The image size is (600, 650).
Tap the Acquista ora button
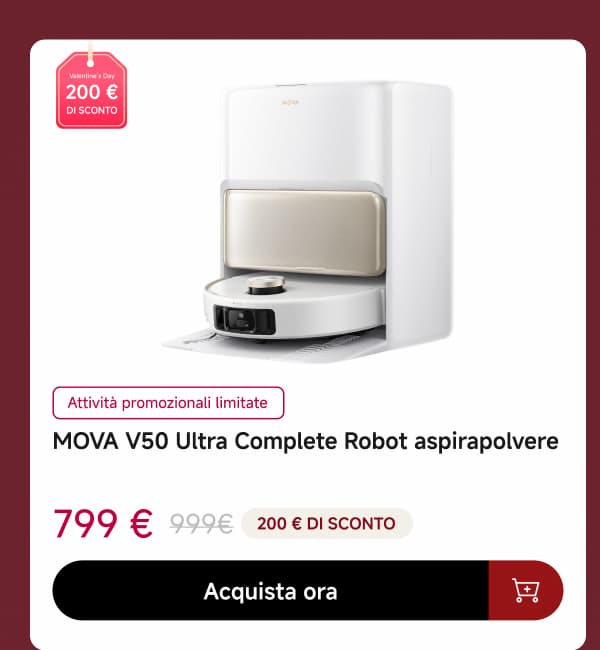[270, 590]
